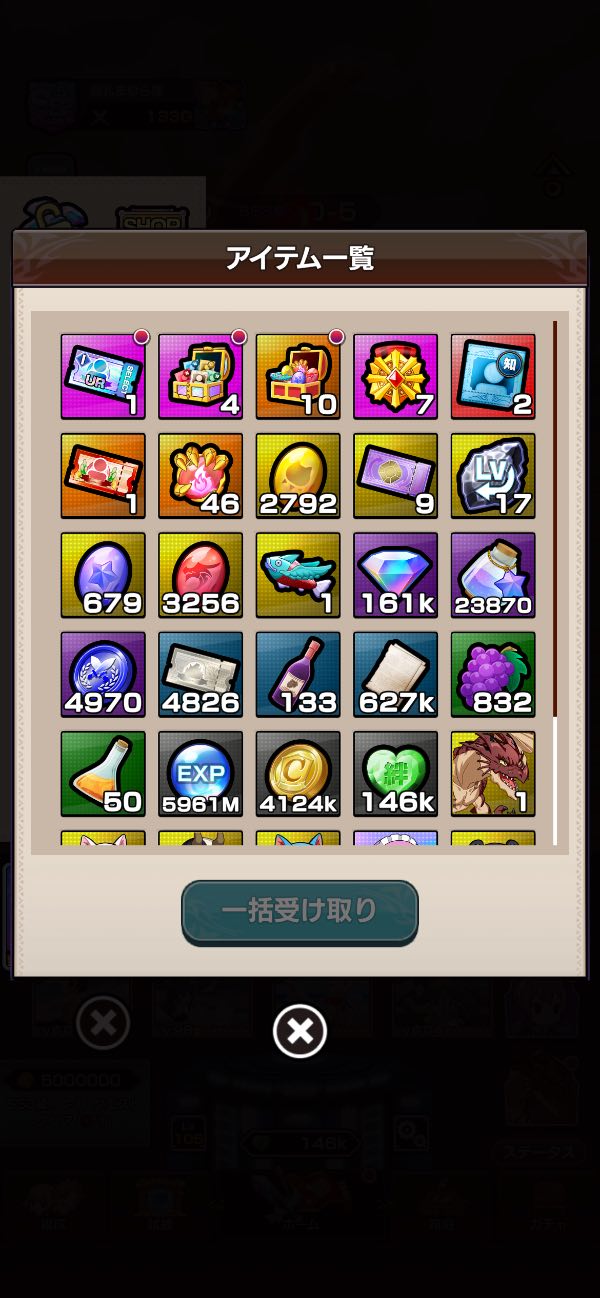Select the treasure chest item with count 4
The height and width of the screenshot is (1298, 600).
pyautogui.click(x=200, y=376)
